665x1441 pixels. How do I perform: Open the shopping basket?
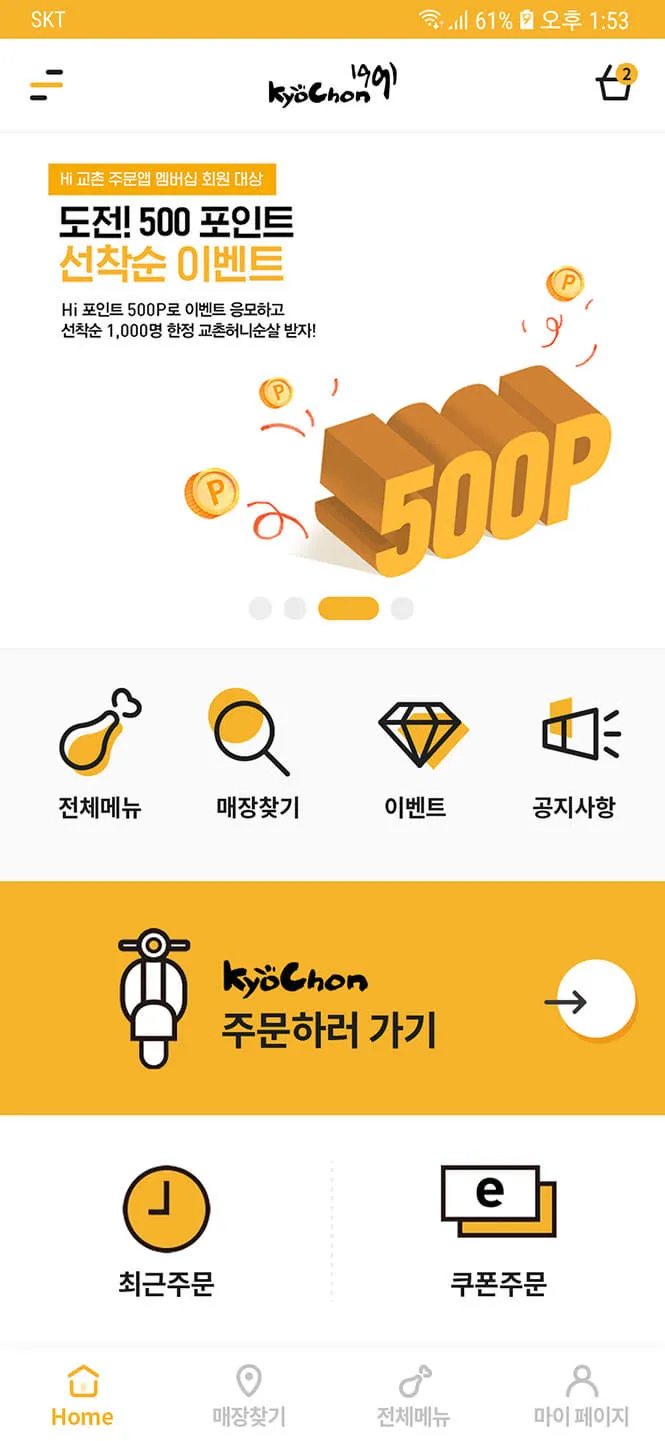pyautogui.click(x=615, y=84)
